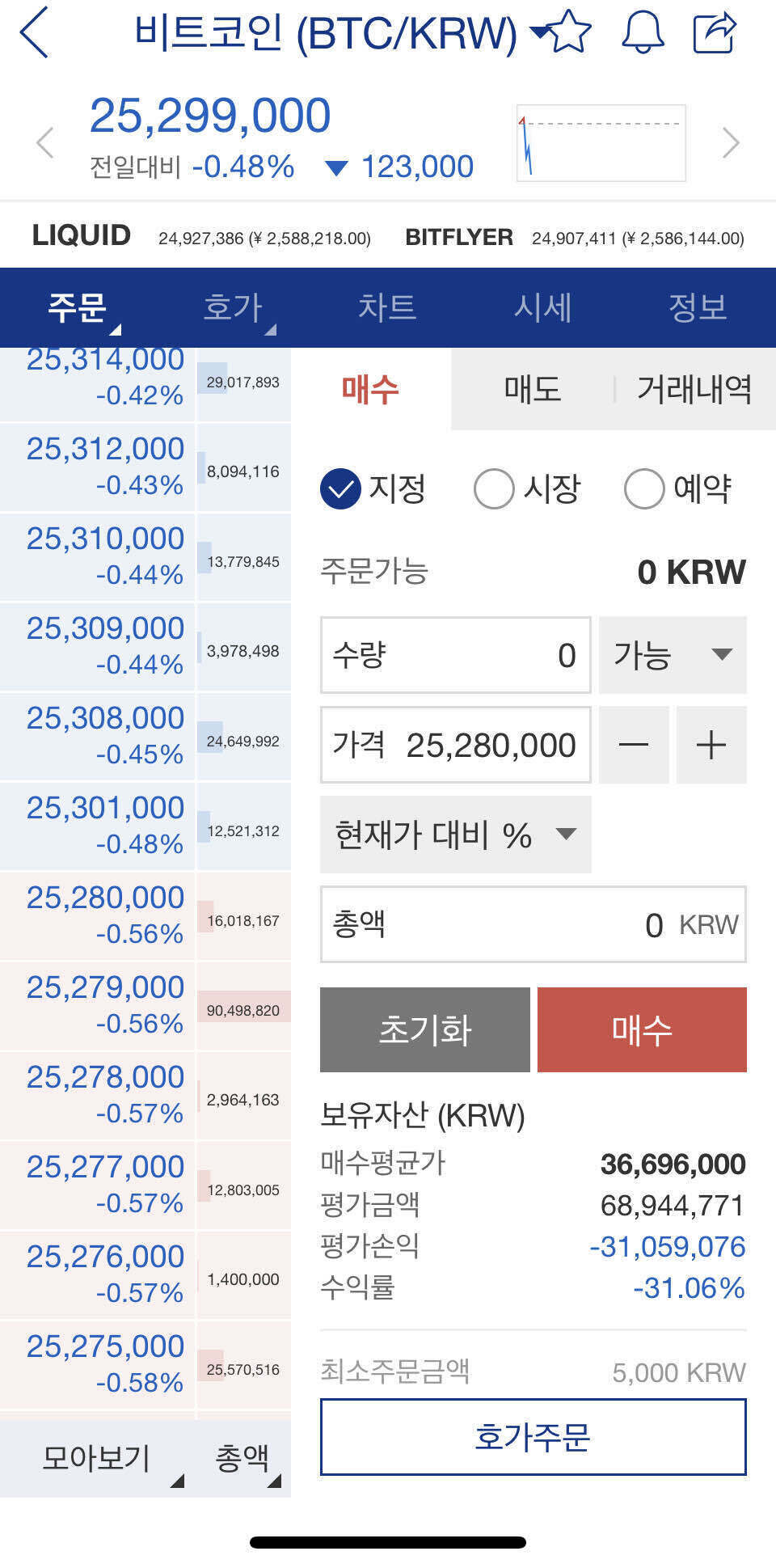
Task: Open the mini price chart preview
Action: [600, 142]
